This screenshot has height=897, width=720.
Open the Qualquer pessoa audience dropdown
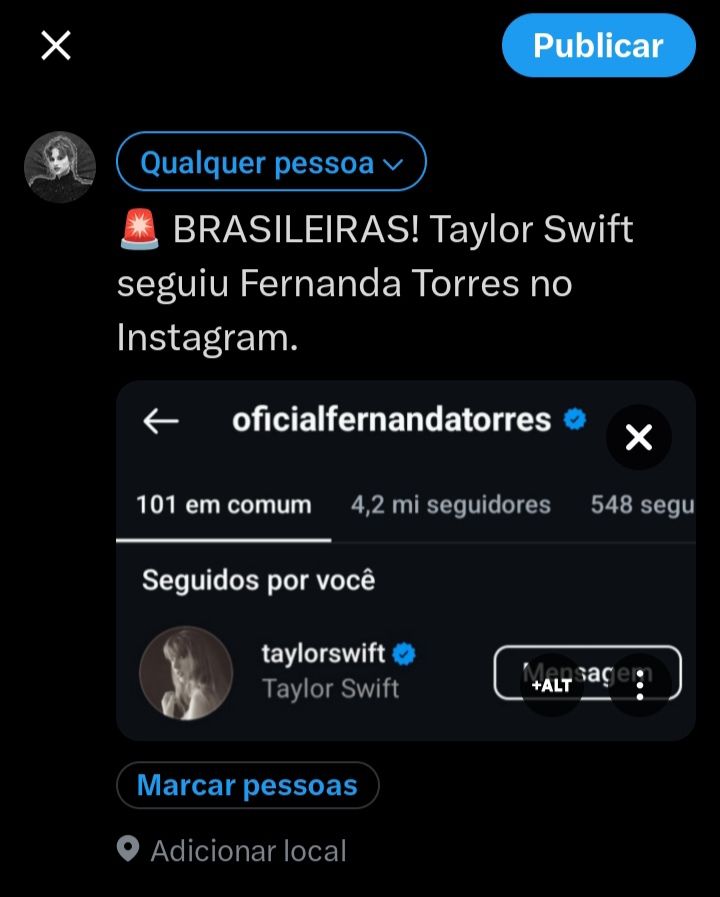[x=271, y=162]
